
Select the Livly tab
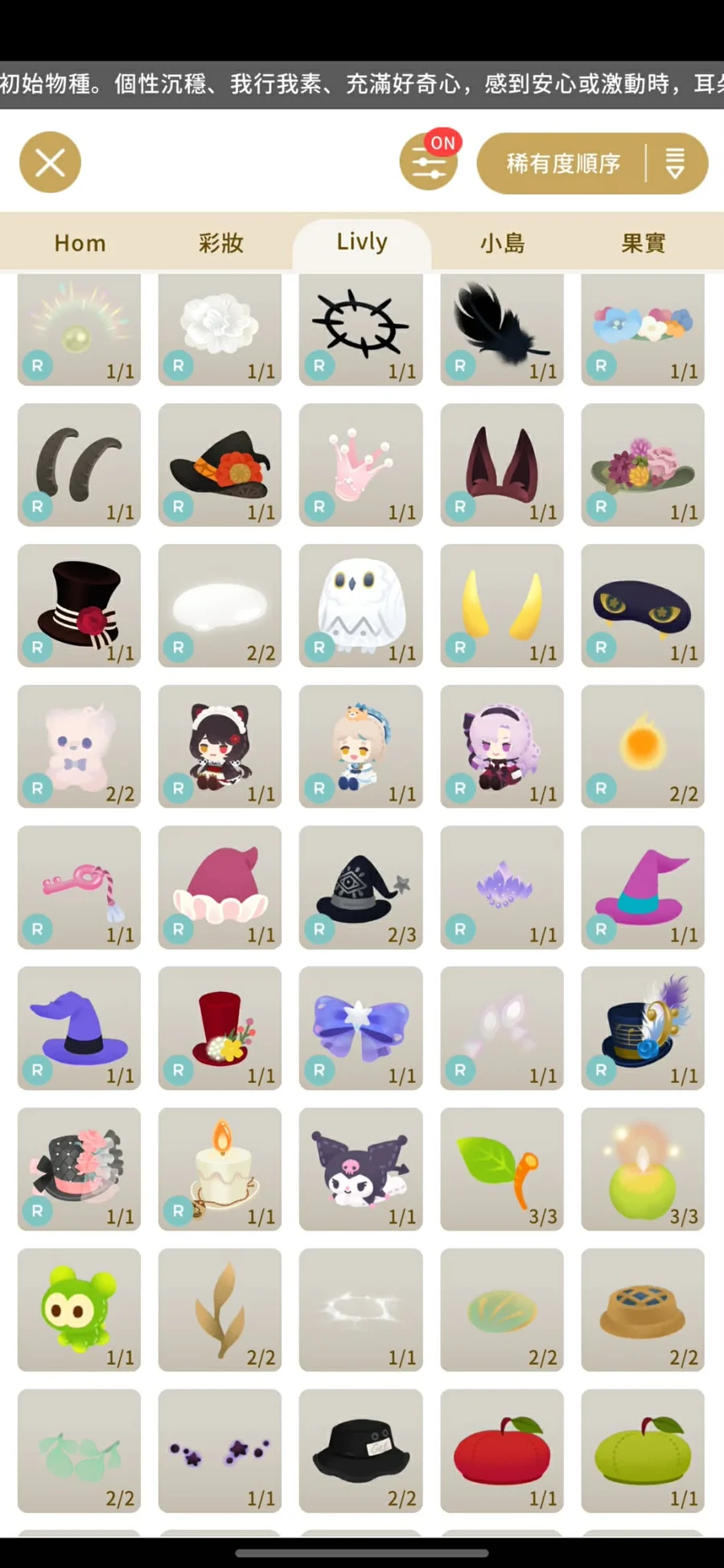362,242
